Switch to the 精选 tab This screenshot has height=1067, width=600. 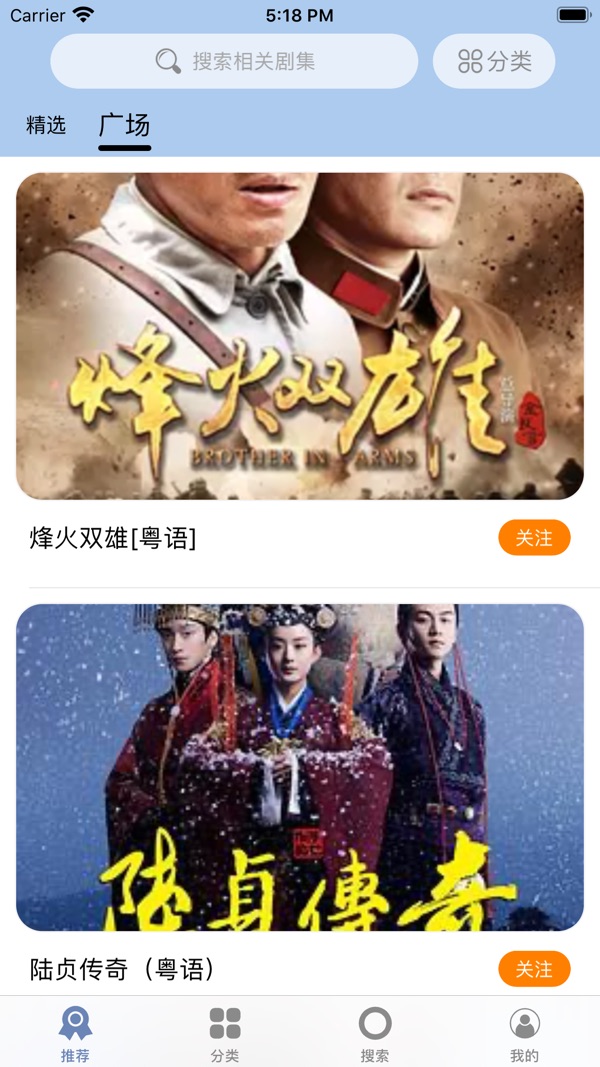46,125
